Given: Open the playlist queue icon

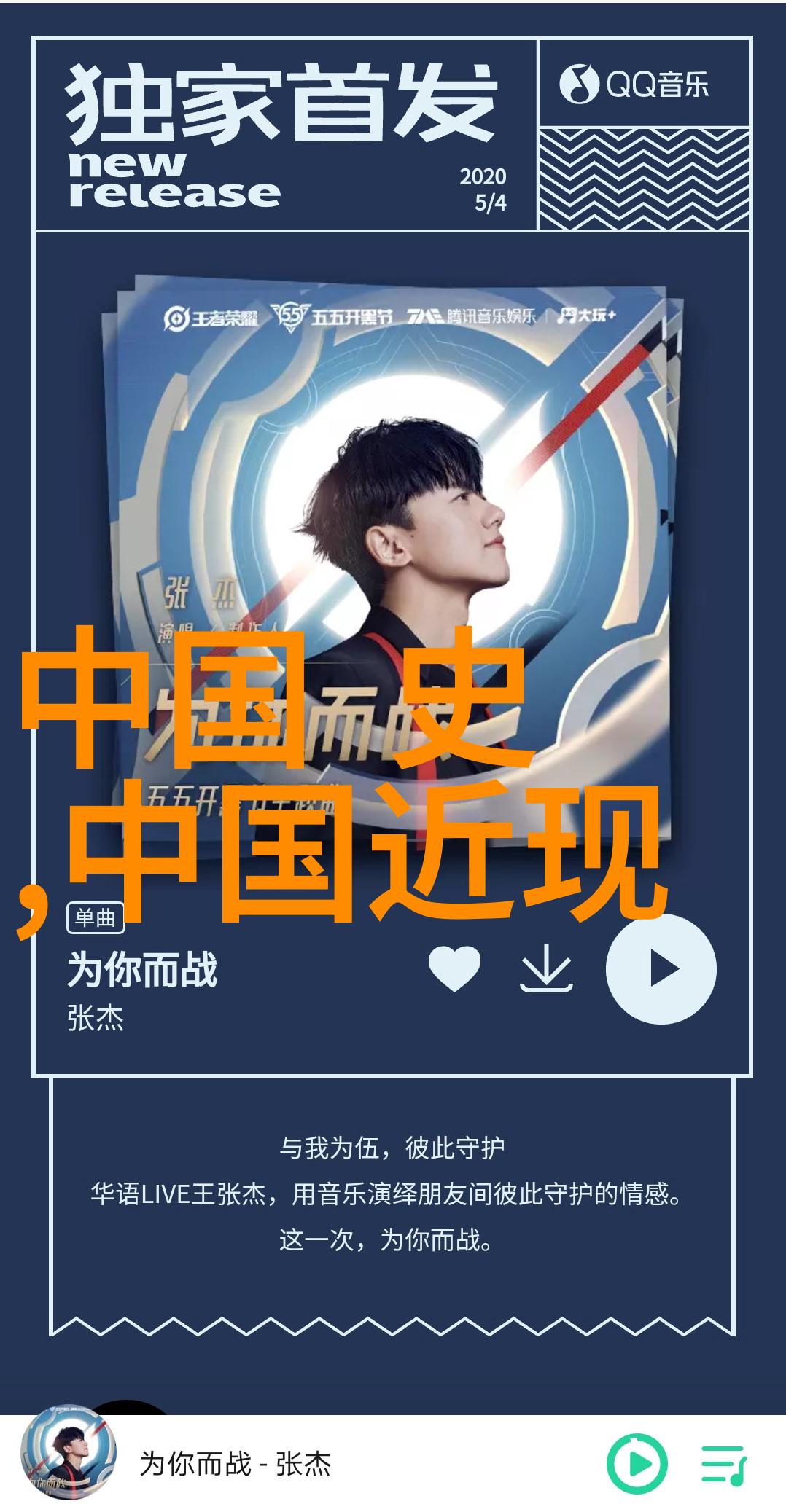Looking at the screenshot, I should tap(723, 1464).
